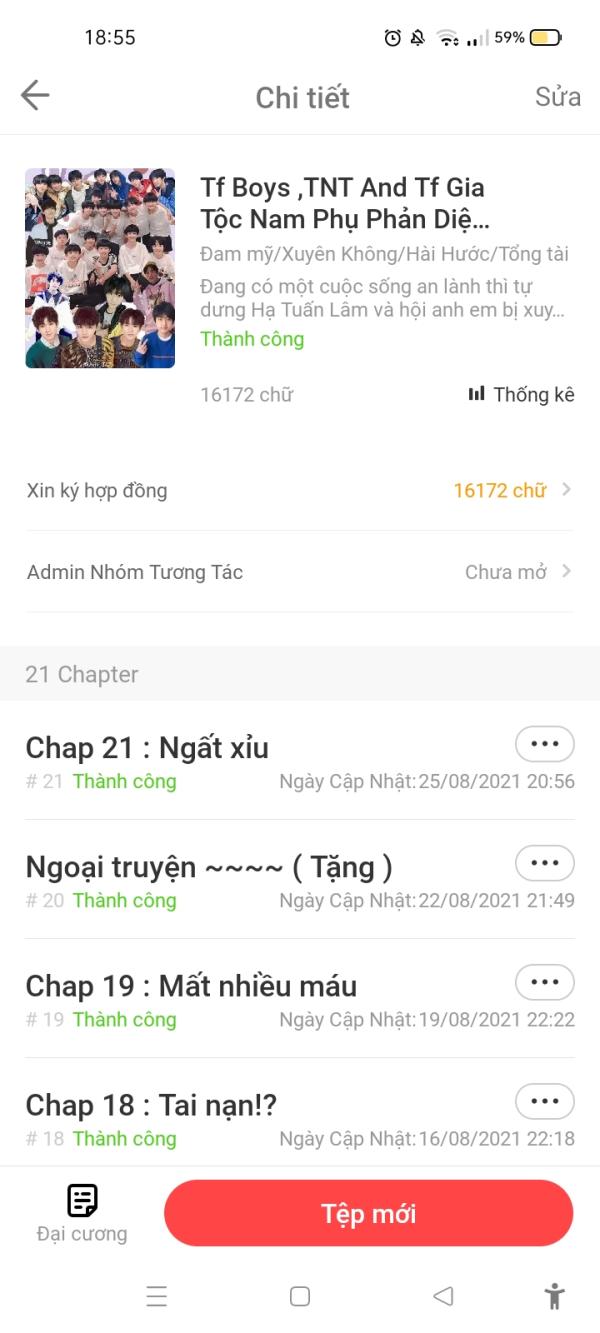The image size is (600, 1333).
Task: Tap Sửa to edit the story
Action: [557, 97]
